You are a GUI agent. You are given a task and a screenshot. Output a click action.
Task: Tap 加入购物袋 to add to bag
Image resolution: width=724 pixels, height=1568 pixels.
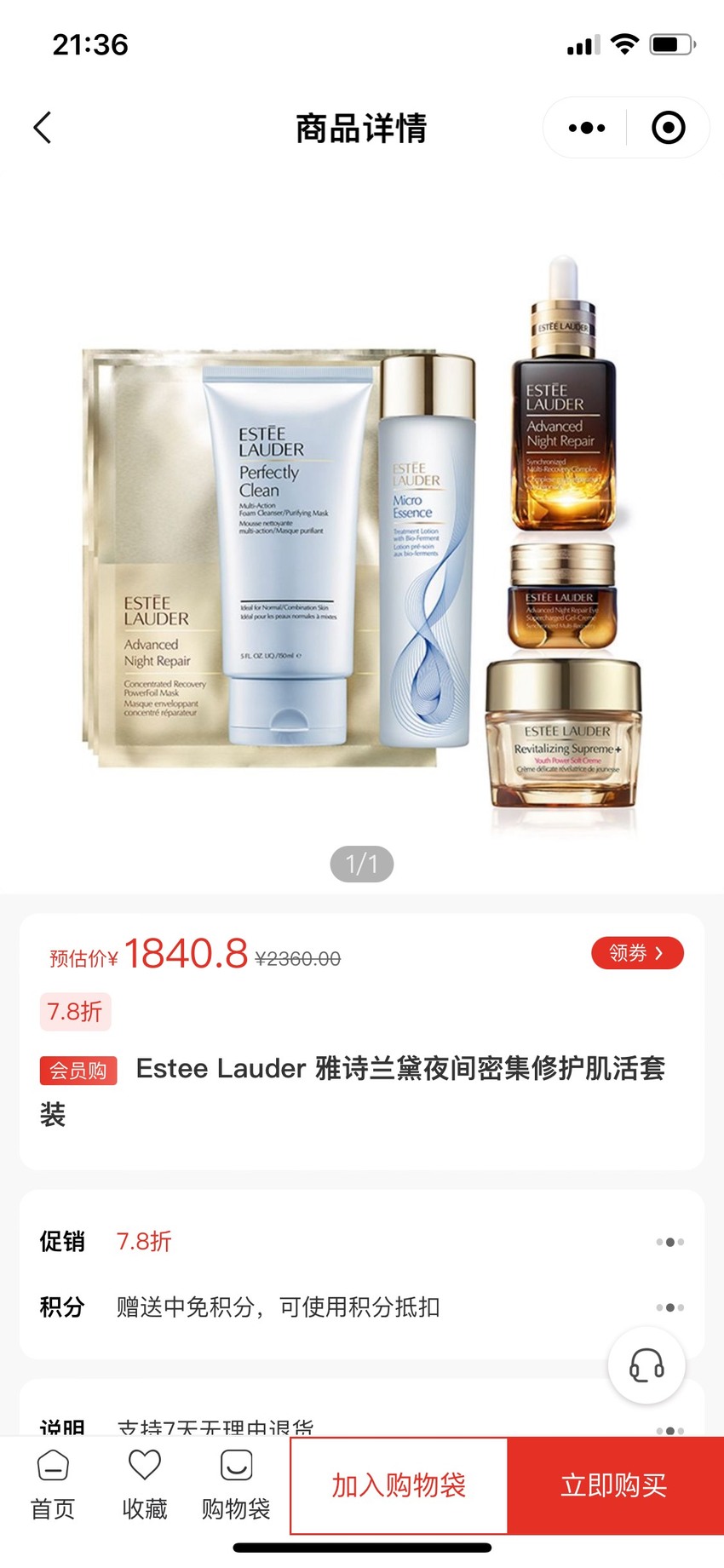(x=399, y=1485)
